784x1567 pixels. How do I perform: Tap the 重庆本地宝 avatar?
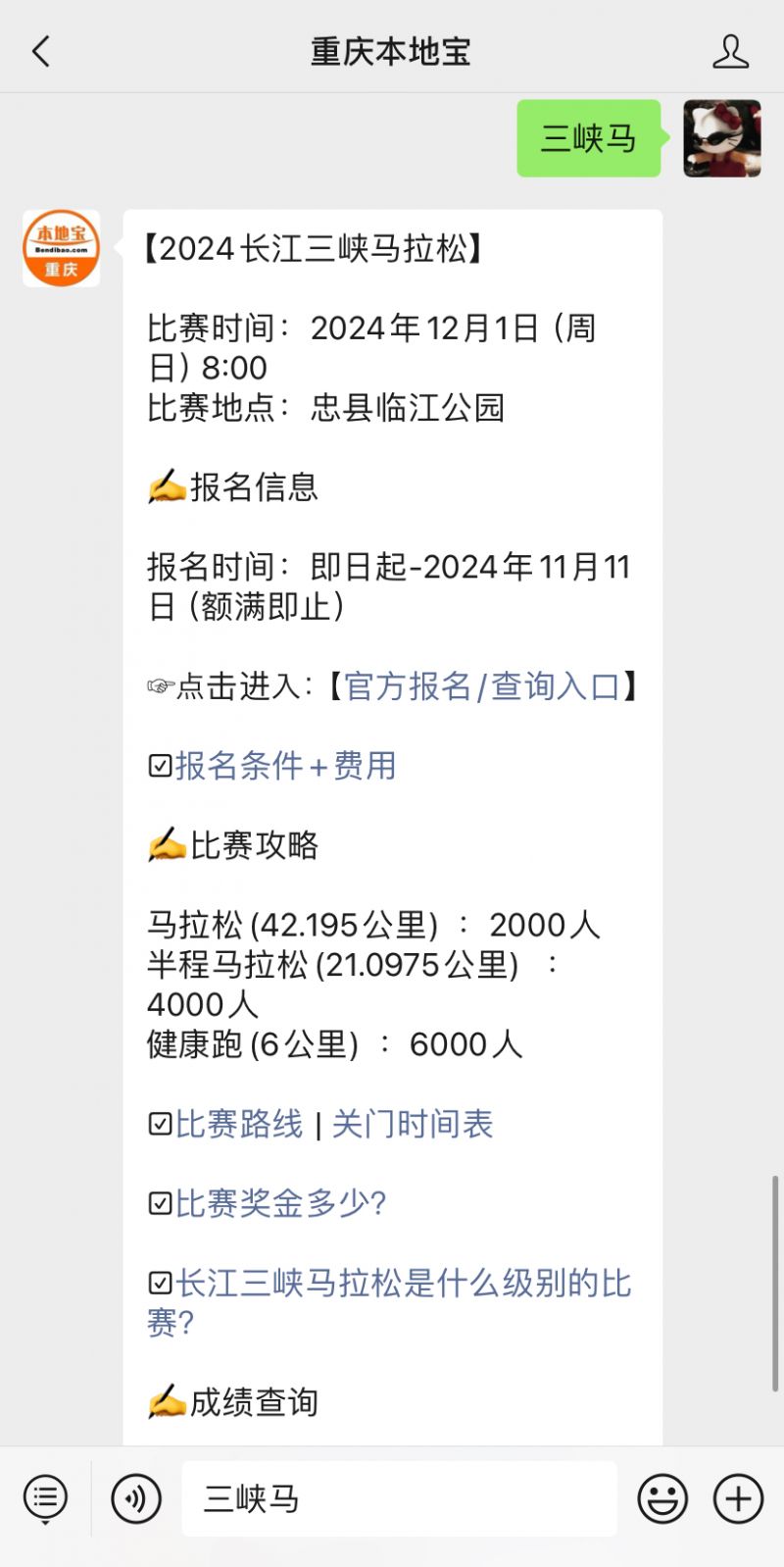point(61,248)
